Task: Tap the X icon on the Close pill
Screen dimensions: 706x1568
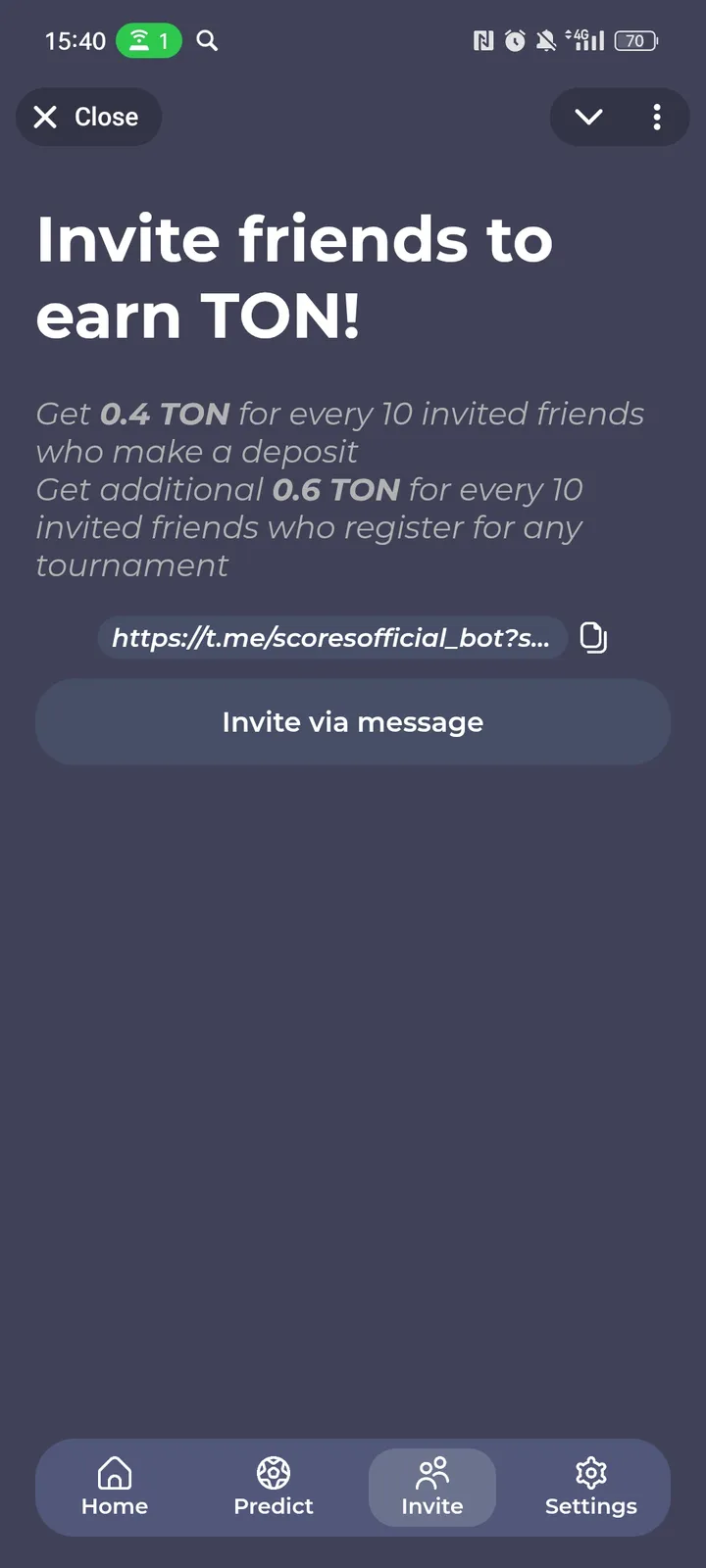Action: point(45,117)
